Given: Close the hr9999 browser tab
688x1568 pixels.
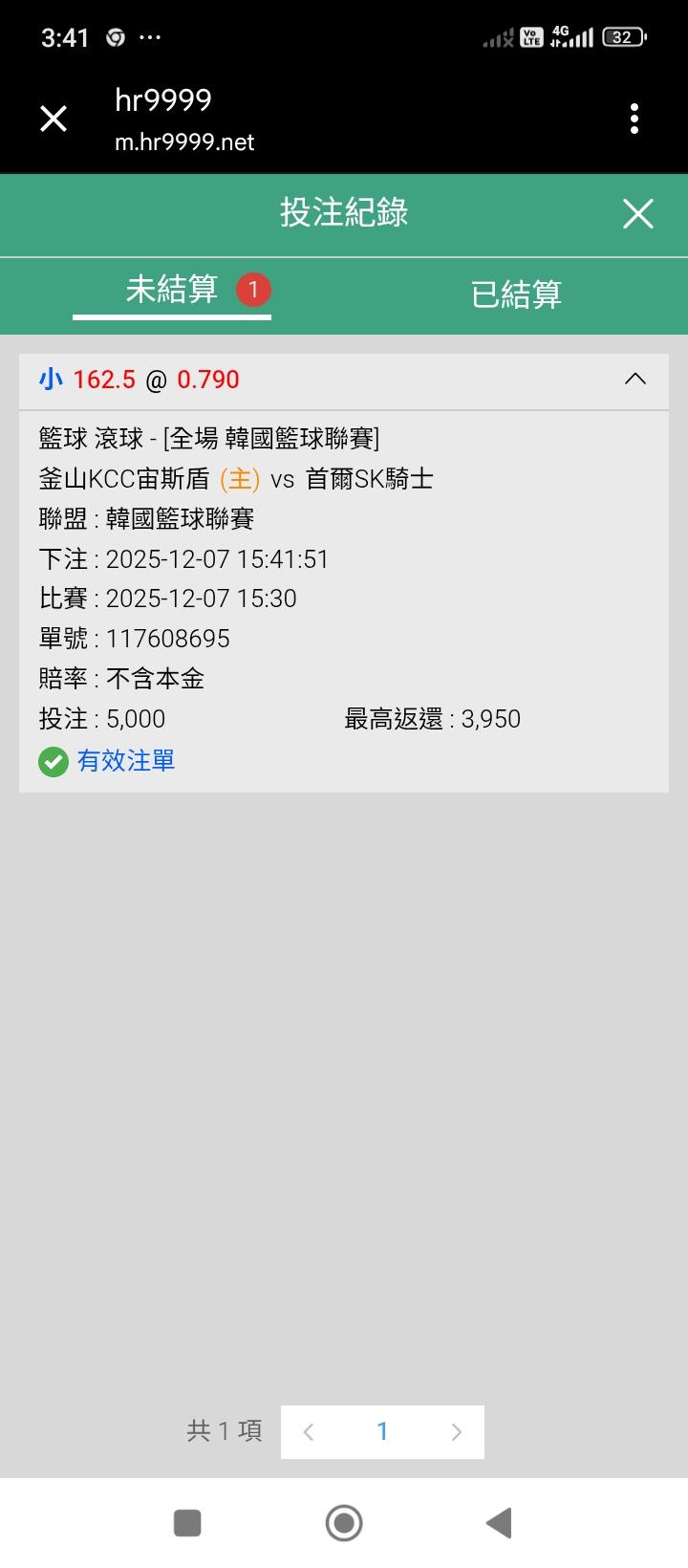Looking at the screenshot, I should pos(54,119).
